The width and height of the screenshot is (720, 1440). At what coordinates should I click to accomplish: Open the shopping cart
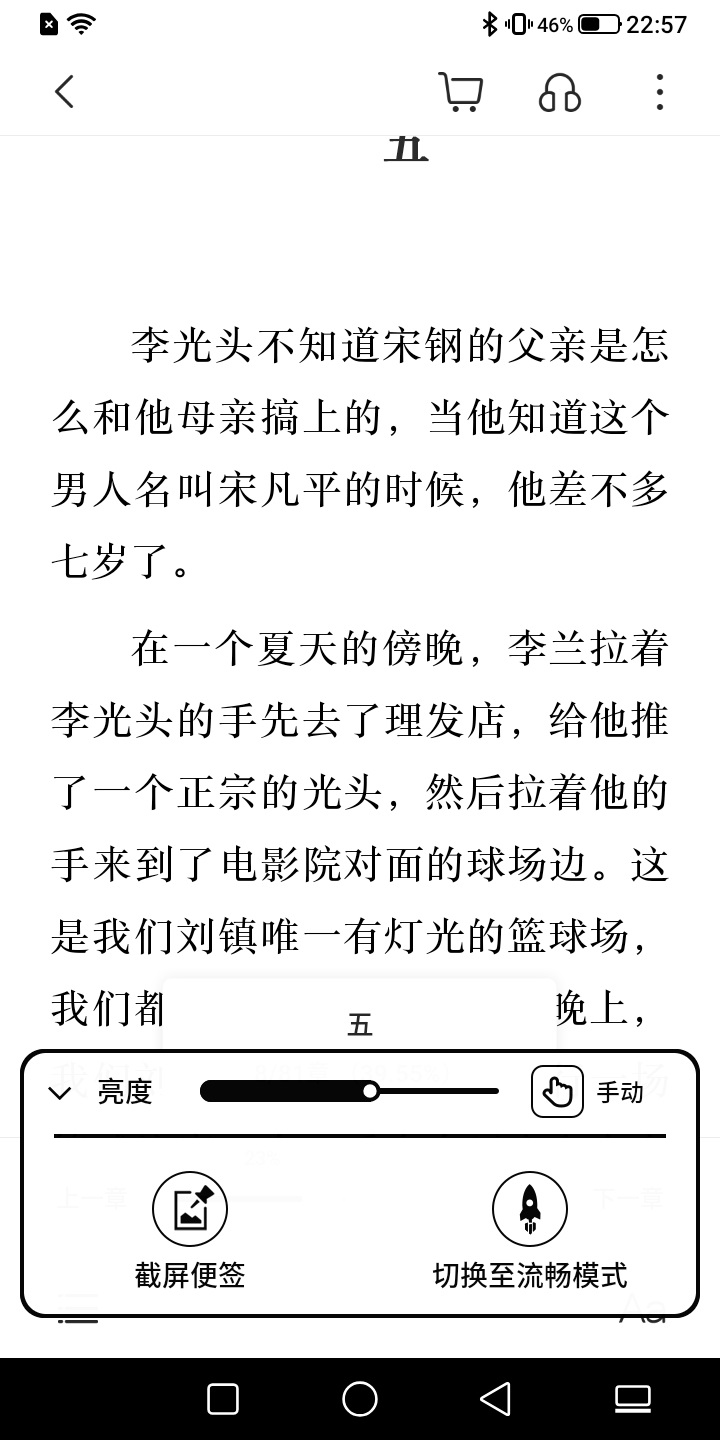[x=460, y=92]
